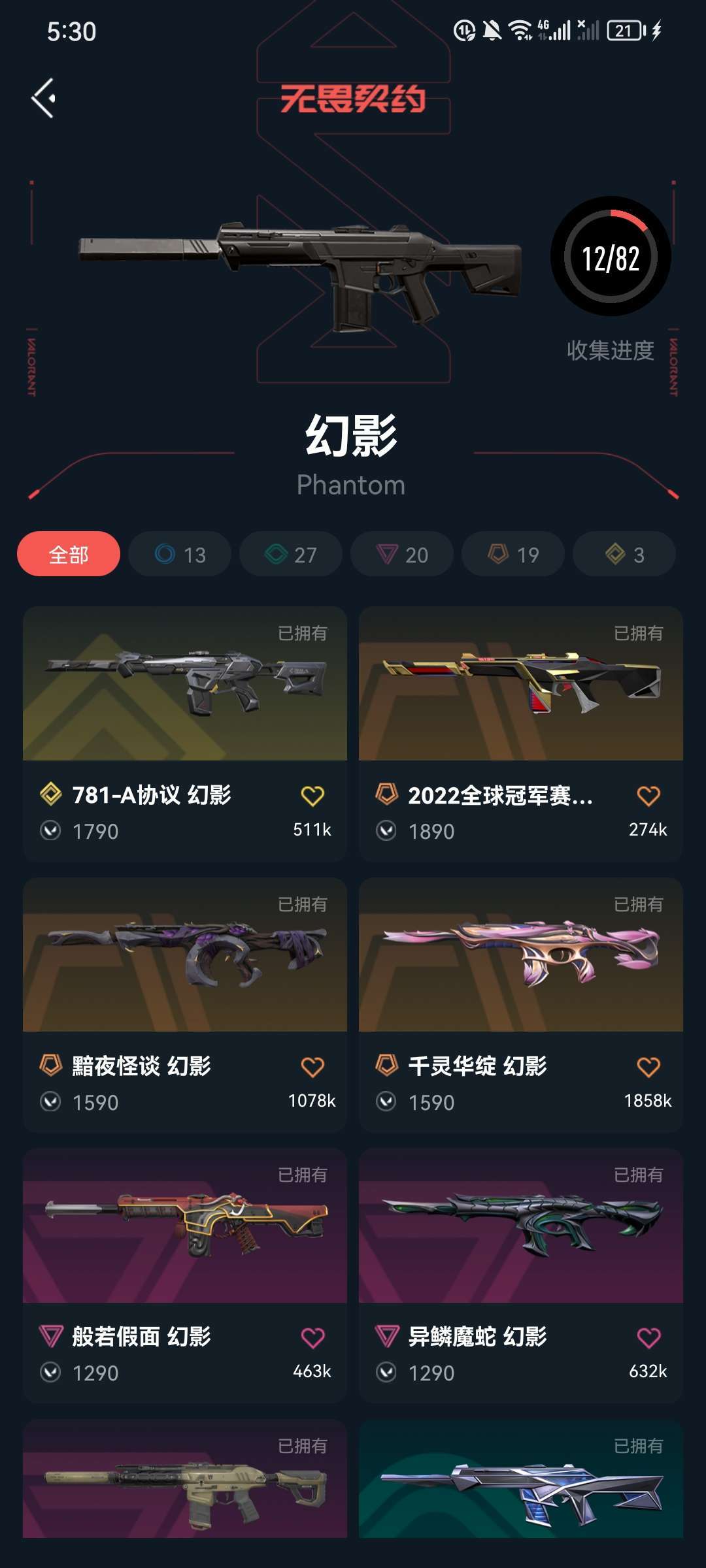Like the 异鳞魔蛇 幻影 skin

(648, 1338)
